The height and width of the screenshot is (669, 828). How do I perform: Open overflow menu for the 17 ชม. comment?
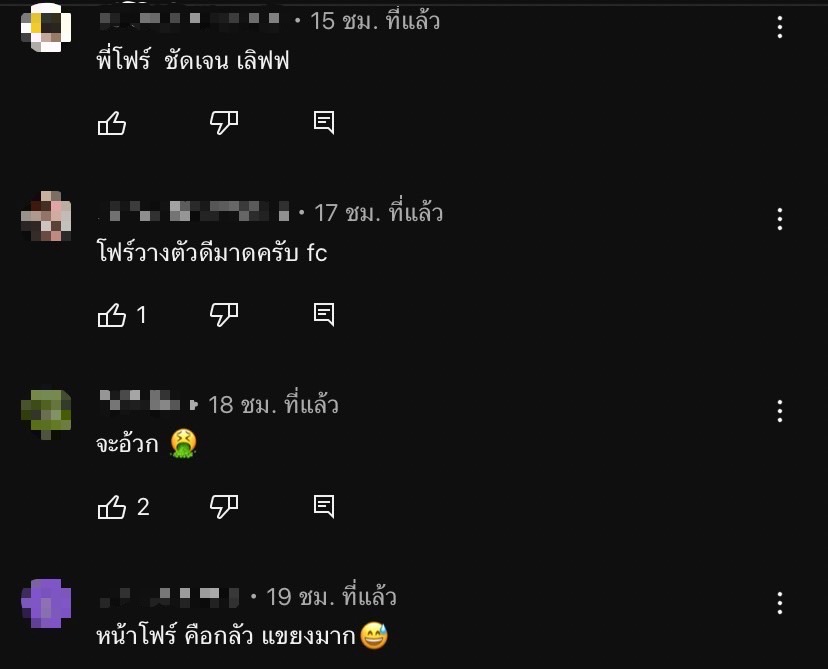click(780, 219)
